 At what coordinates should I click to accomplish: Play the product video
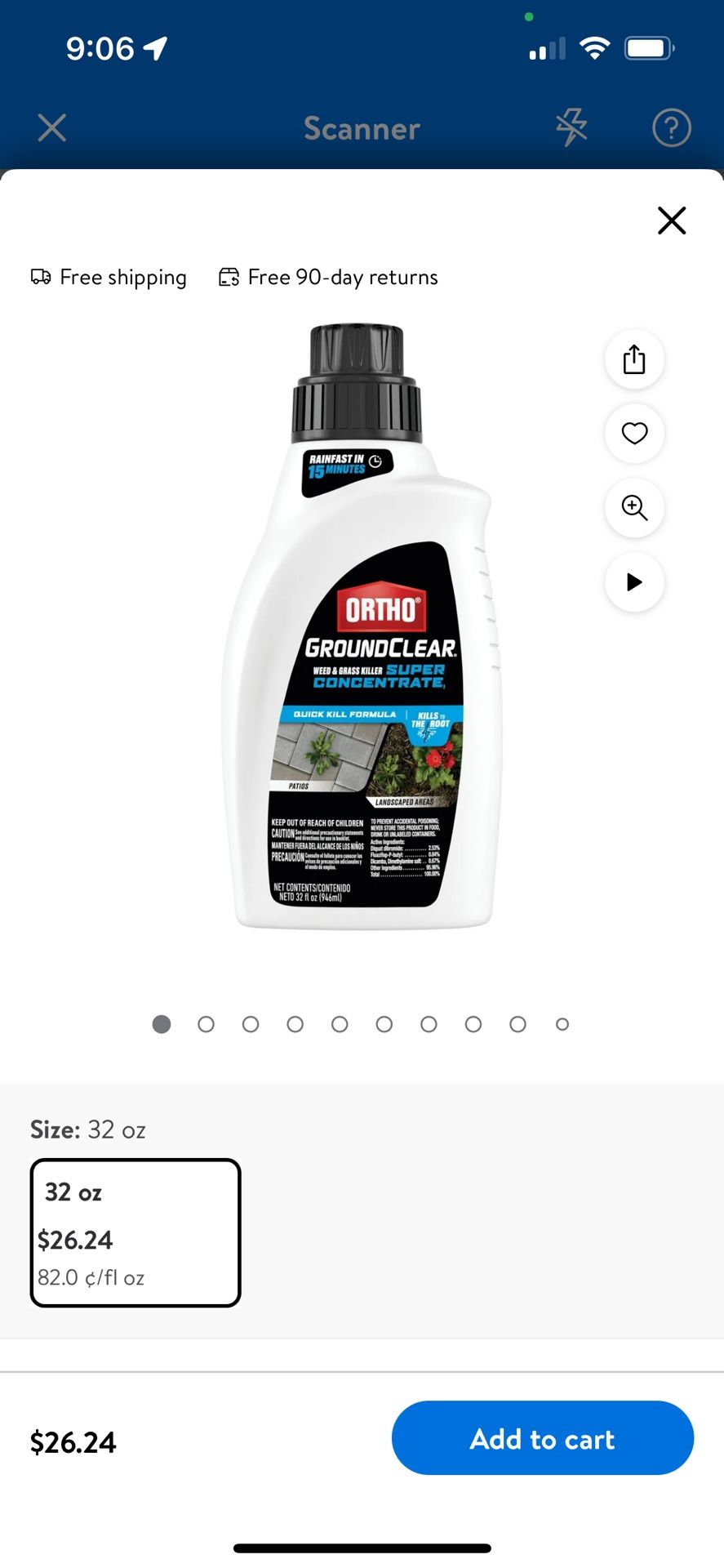click(x=634, y=582)
